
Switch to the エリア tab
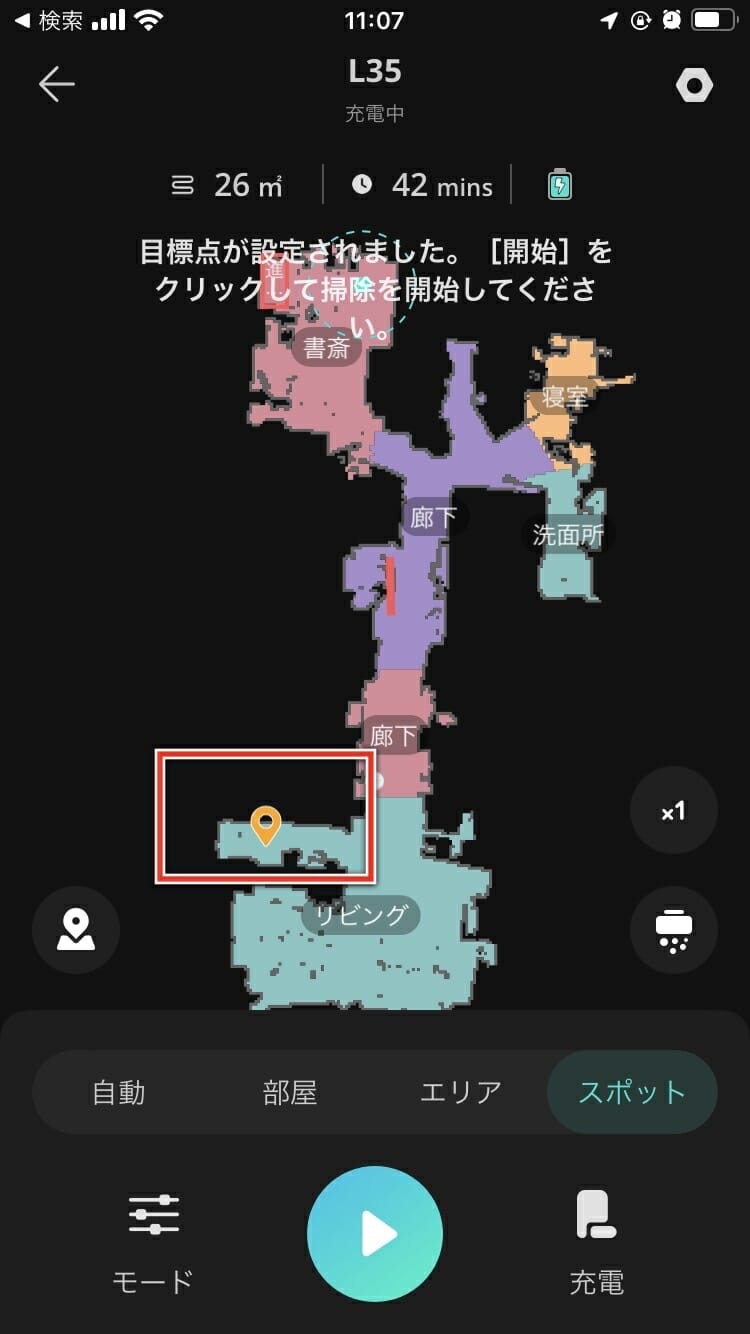point(460,1092)
